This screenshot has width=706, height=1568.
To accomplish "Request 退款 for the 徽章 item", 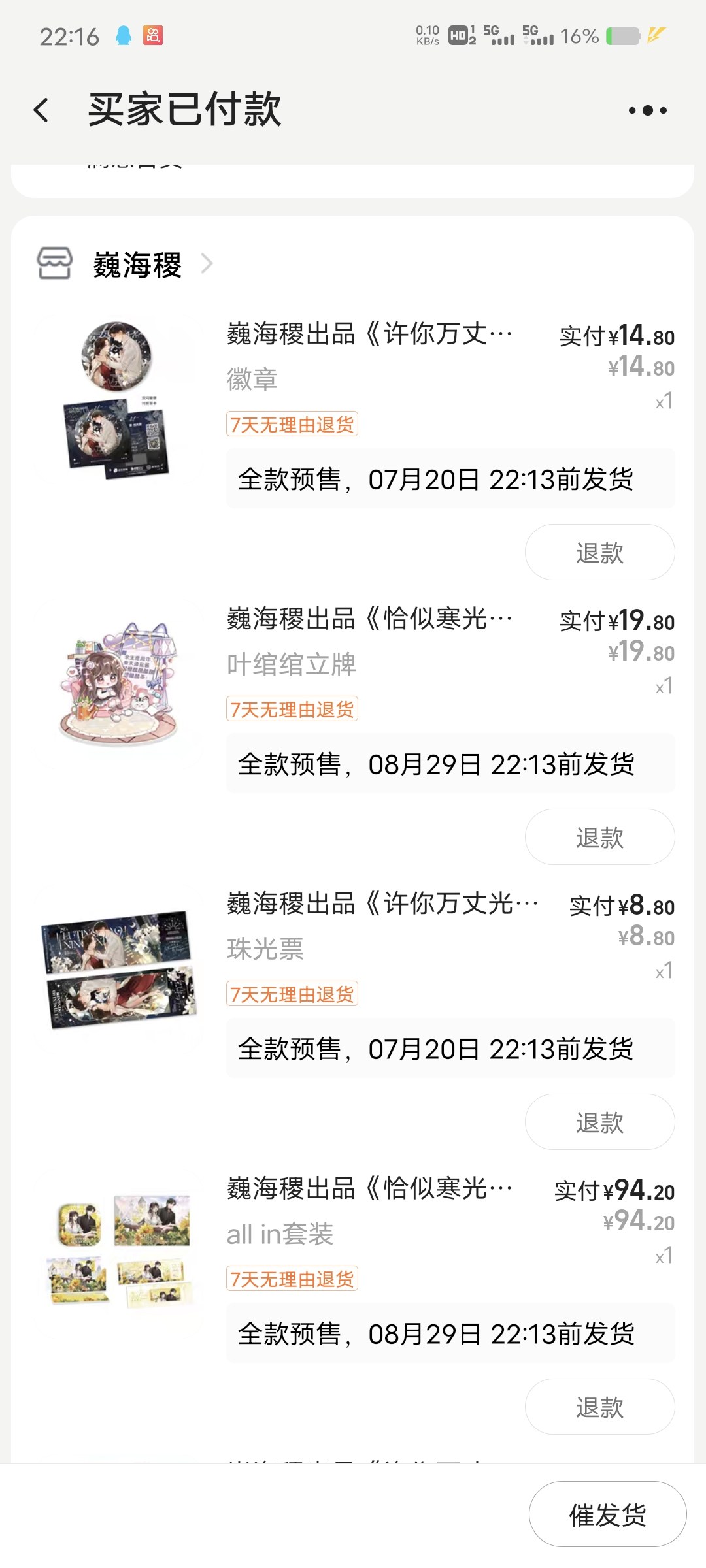I will 599,552.
